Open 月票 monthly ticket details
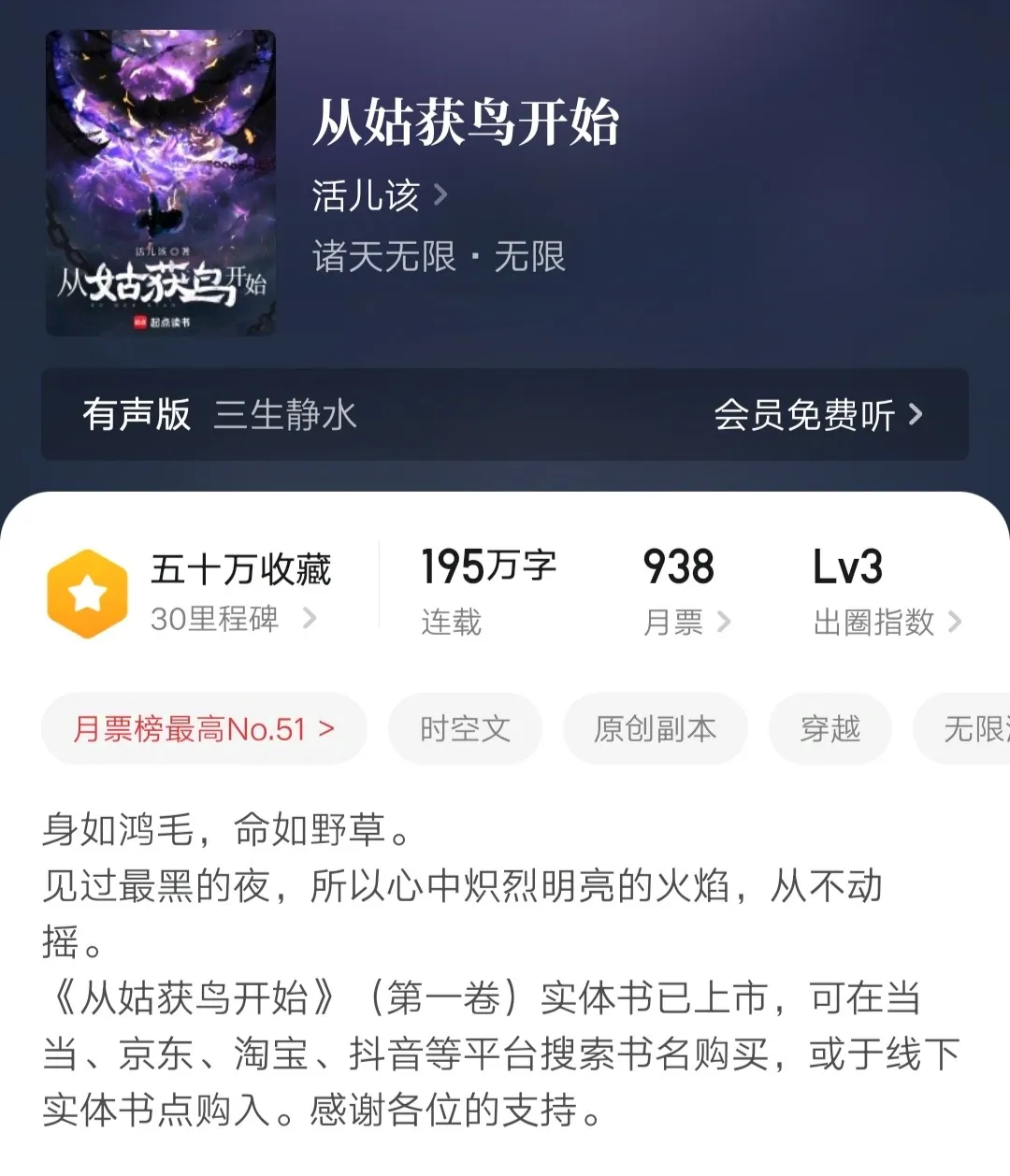 click(x=685, y=622)
